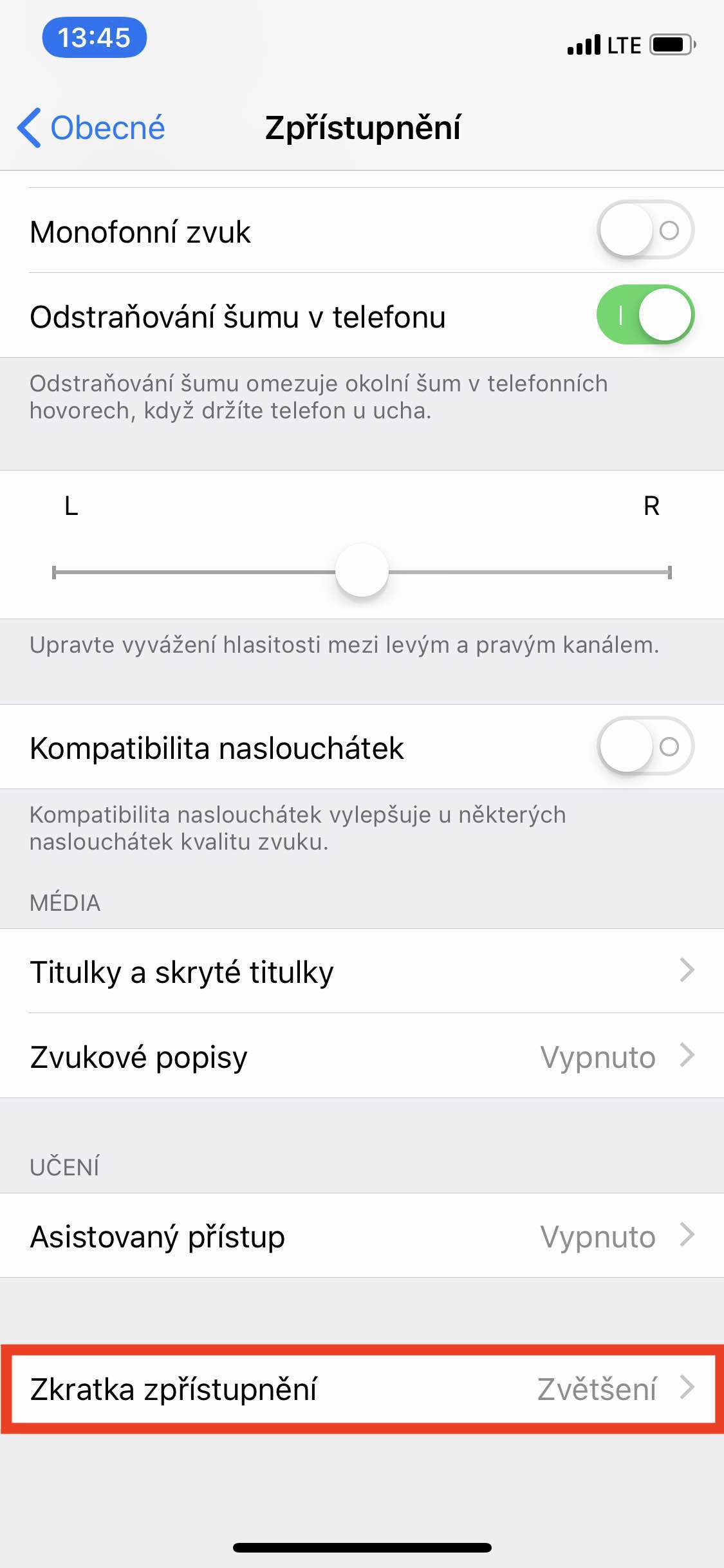
Task: Go back to Obecné settings
Action: point(91,127)
